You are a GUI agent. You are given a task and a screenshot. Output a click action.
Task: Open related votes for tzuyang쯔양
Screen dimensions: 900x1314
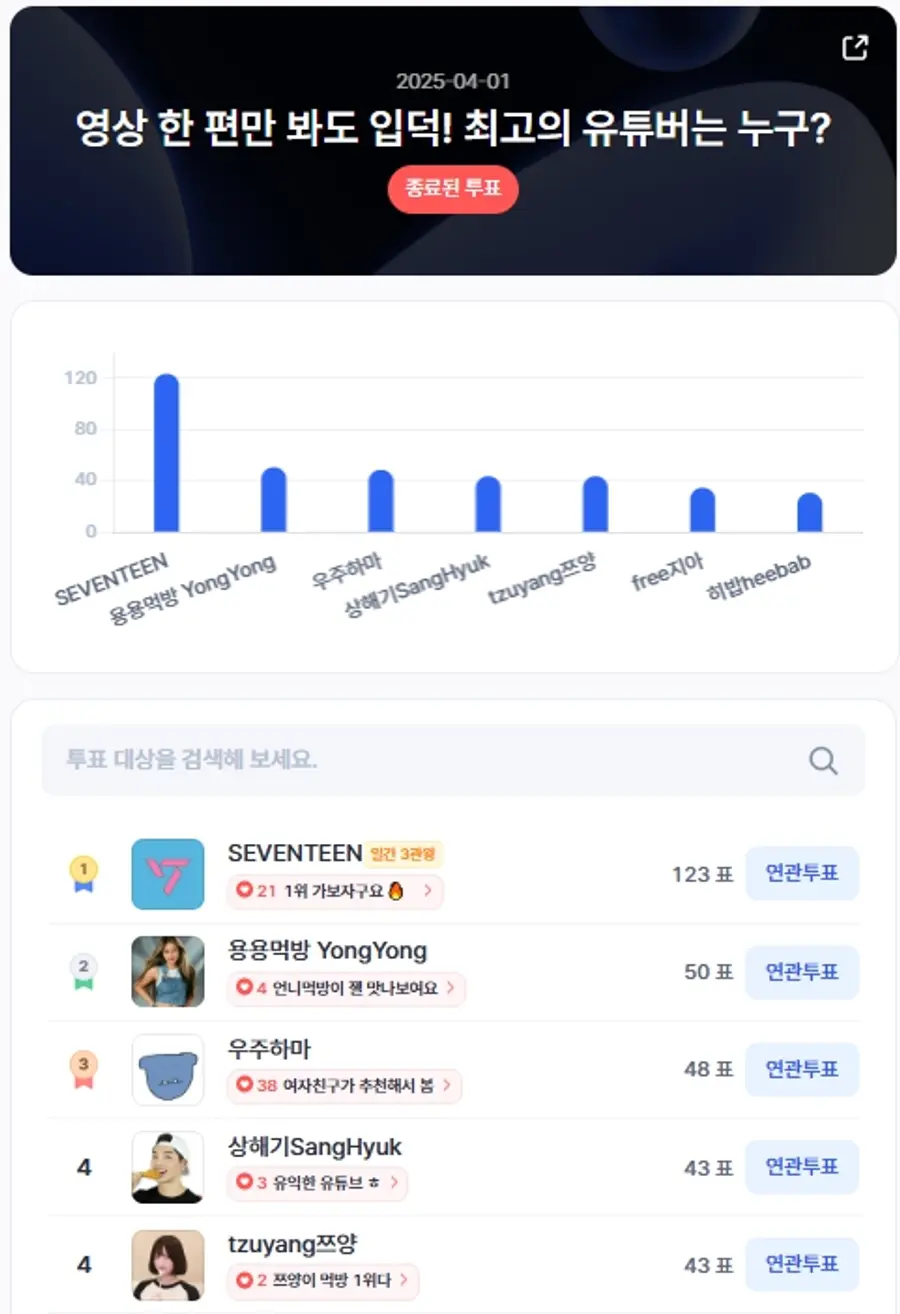click(x=802, y=1265)
